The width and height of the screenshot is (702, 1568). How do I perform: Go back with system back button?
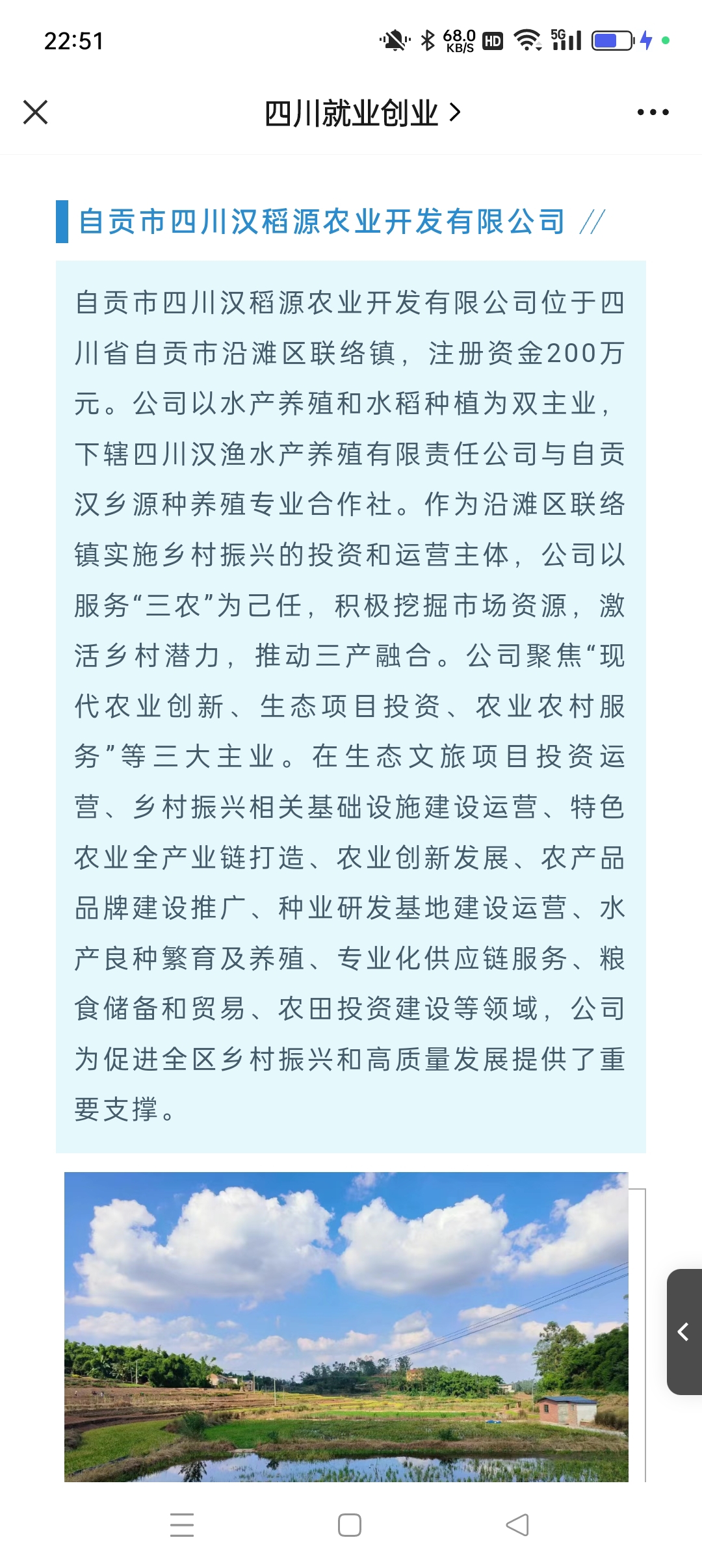517,1524
